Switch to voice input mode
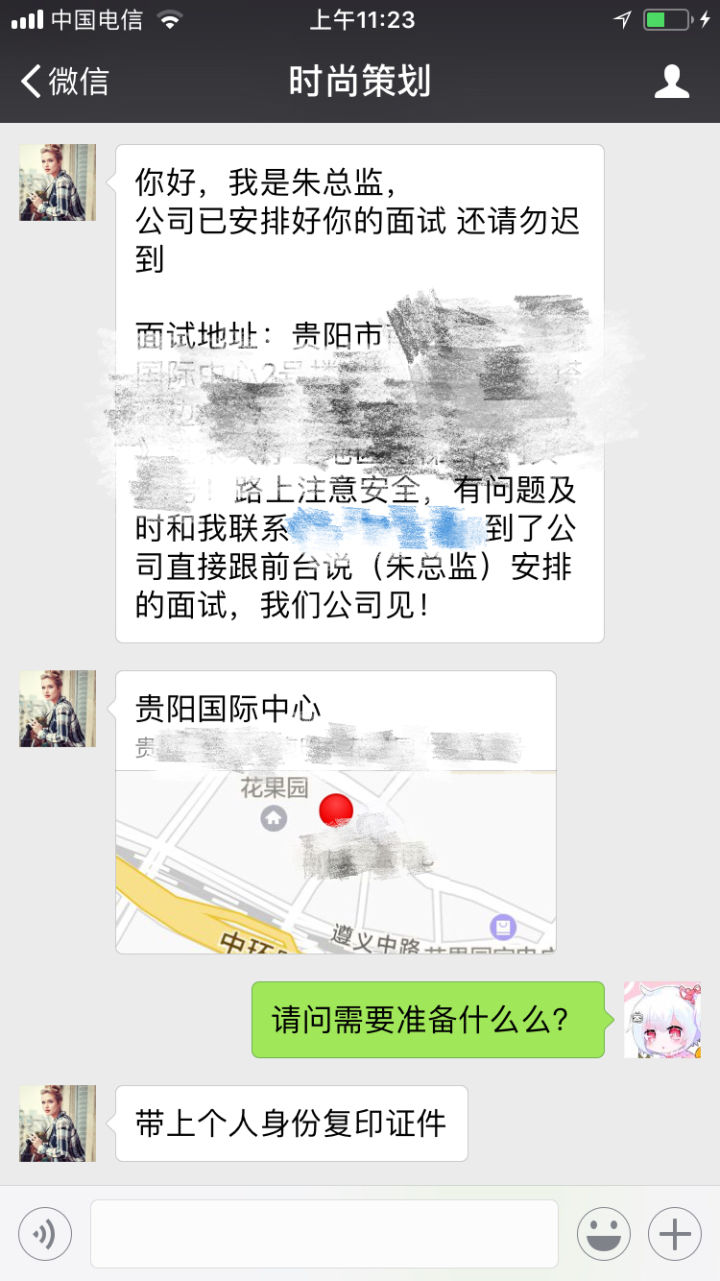Screen dimensions: 720x1281 click(x=45, y=1234)
